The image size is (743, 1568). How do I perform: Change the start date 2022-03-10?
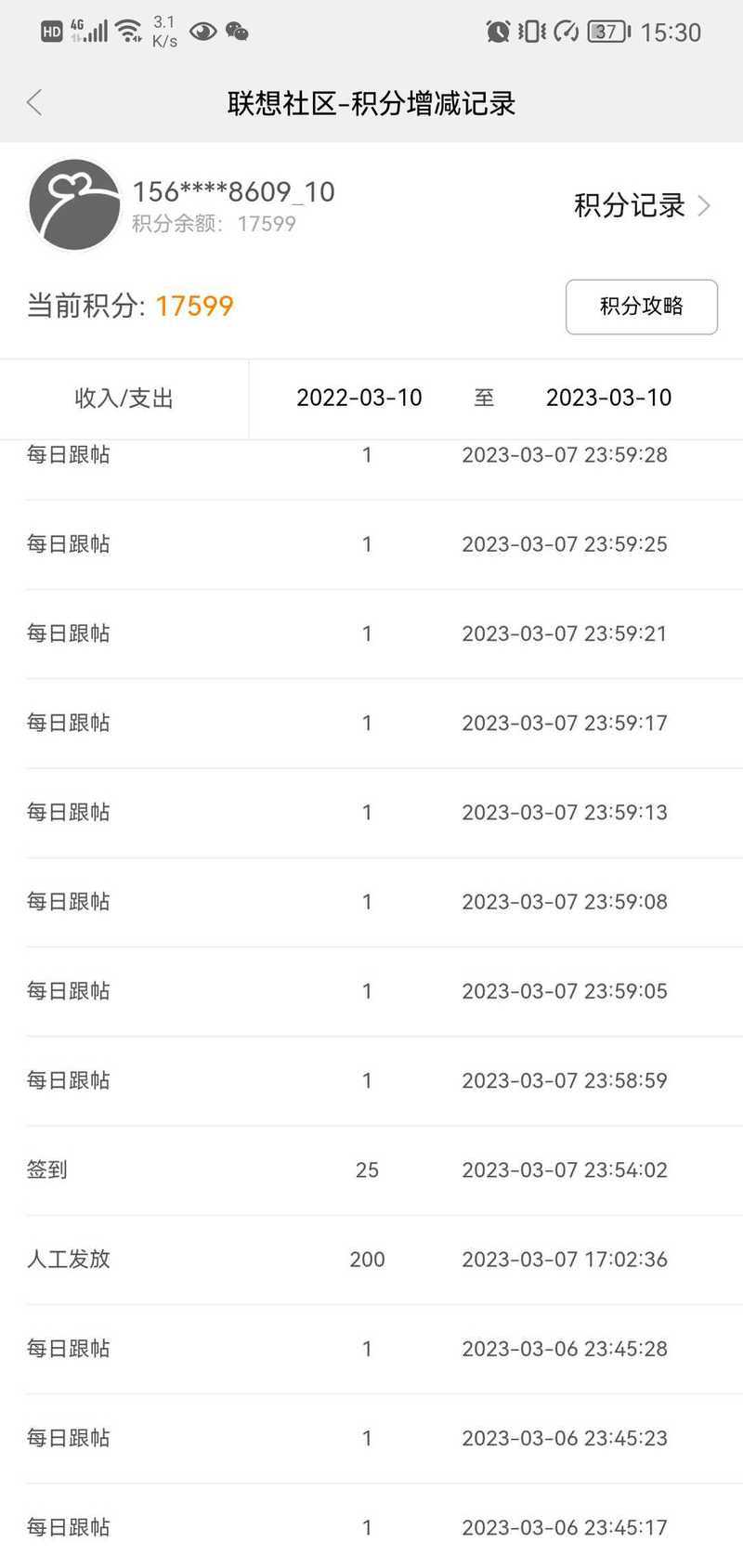(358, 398)
